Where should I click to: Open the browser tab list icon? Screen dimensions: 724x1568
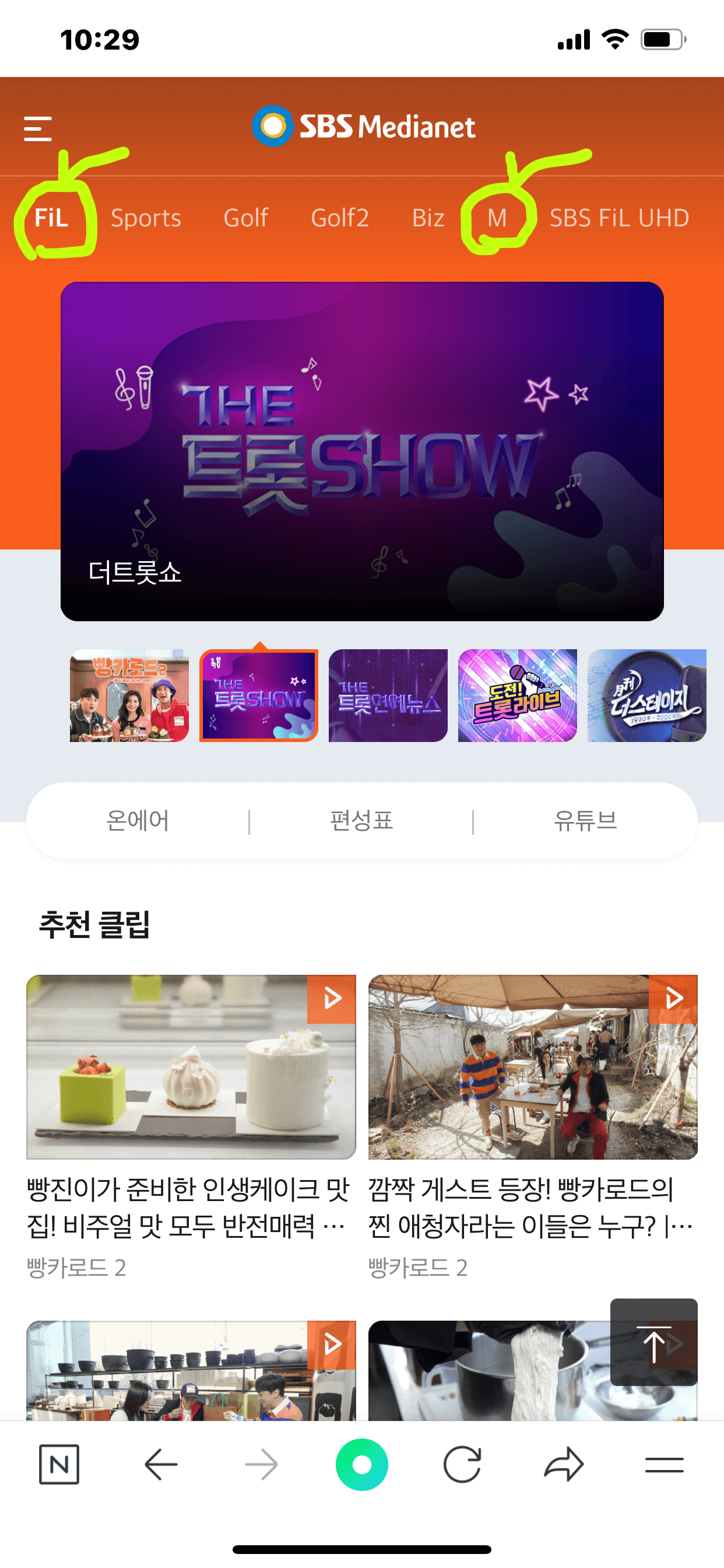point(665,1465)
